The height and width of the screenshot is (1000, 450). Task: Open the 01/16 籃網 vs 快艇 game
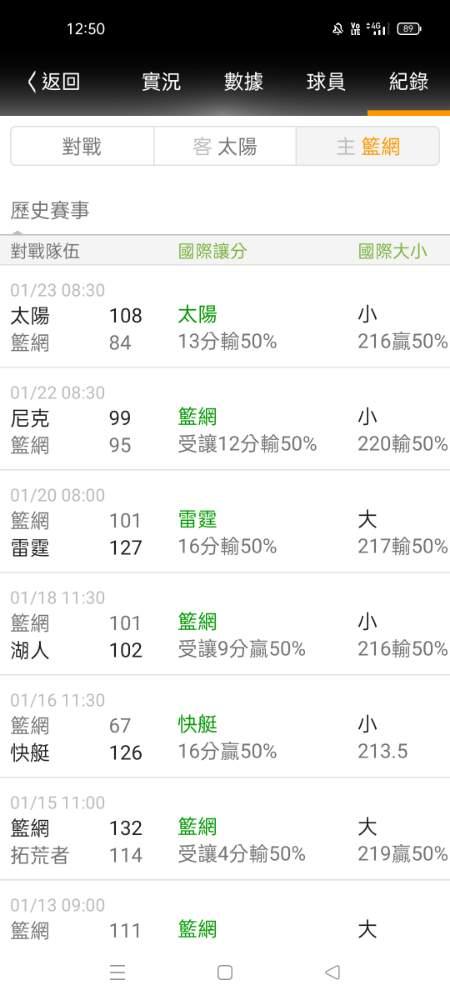click(x=225, y=726)
